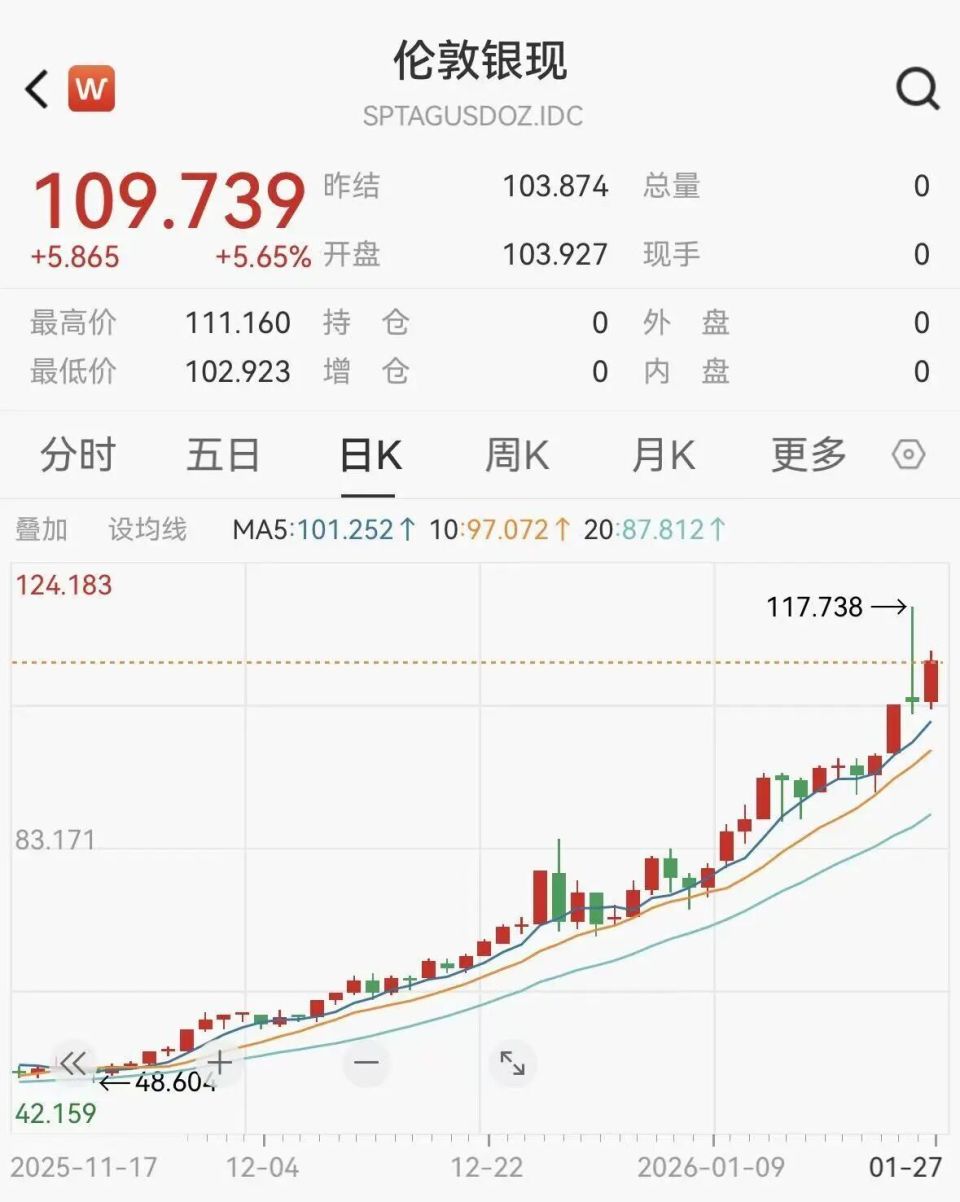The height and width of the screenshot is (1202, 960).
Task: Tap the back arrow to return
Action: (36, 88)
